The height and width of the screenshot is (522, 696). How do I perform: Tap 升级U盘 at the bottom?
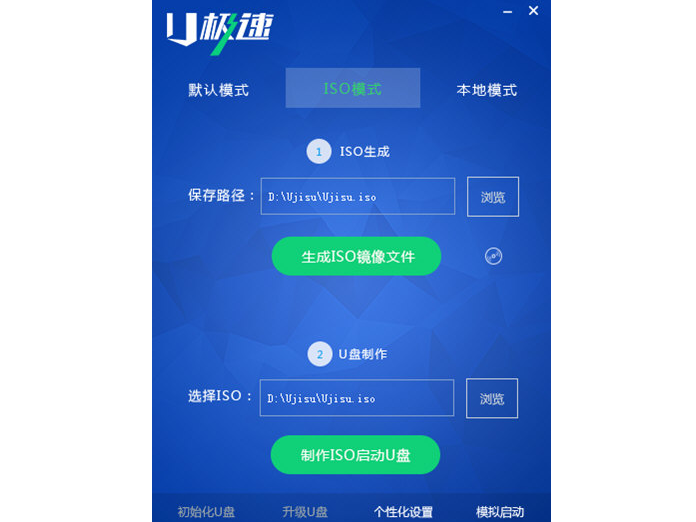(x=305, y=511)
